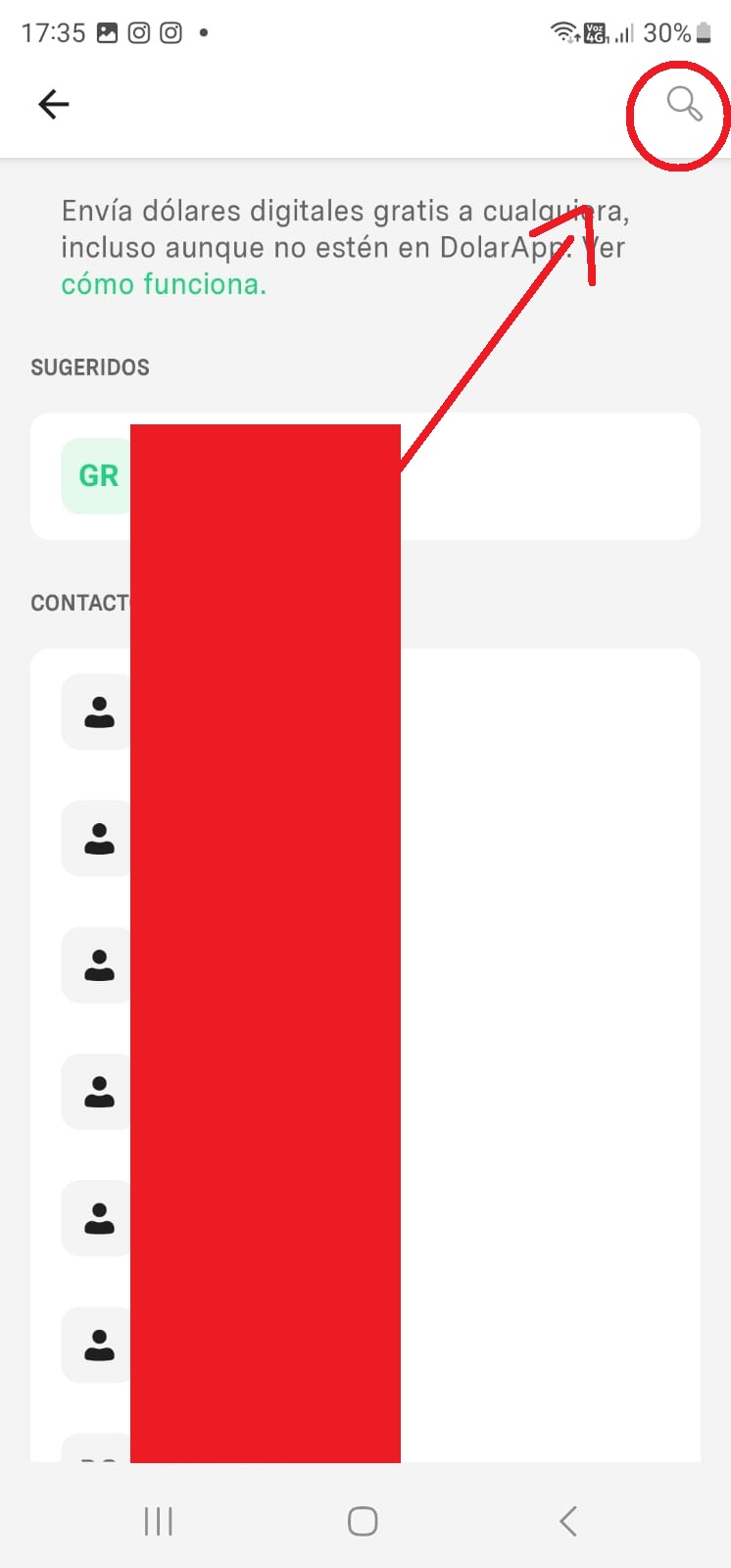Image resolution: width=731 pixels, height=1568 pixels.
Task: Tap the system home button
Action: tap(363, 1521)
